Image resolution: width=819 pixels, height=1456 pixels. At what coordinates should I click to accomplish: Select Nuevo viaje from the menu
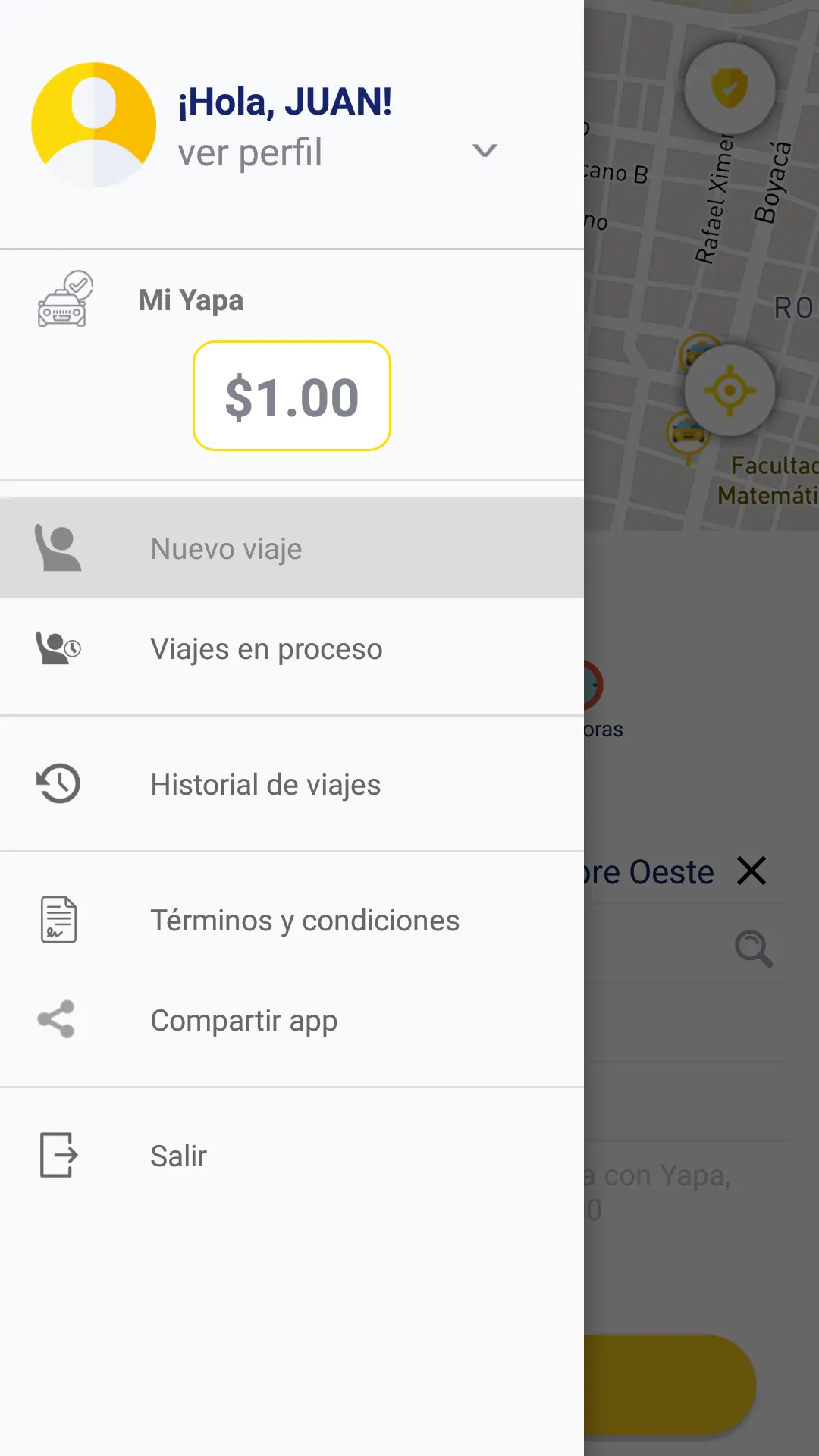pos(226,548)
